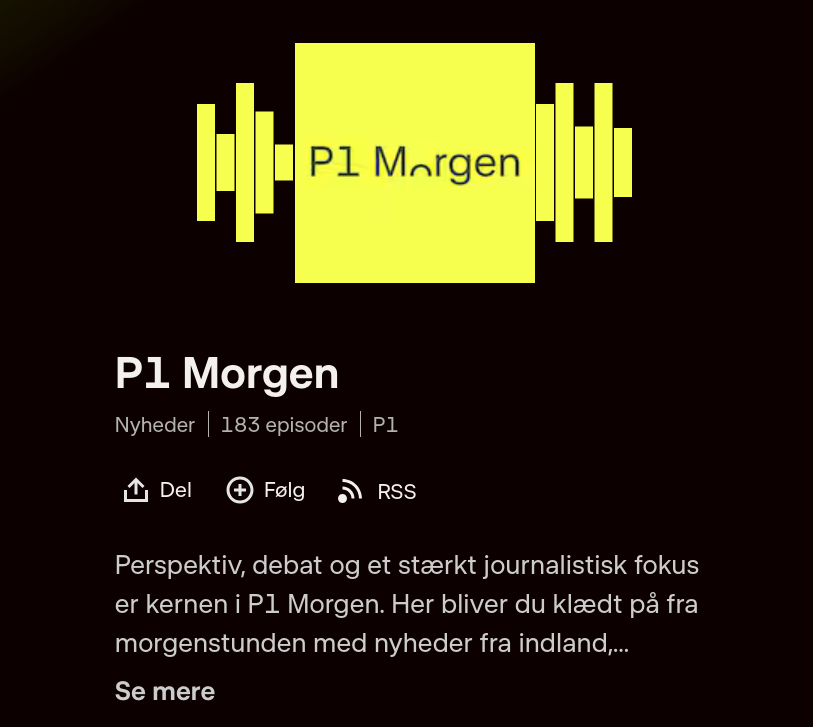Share the P1 Morgen podcast via Del

coord(156,491)
